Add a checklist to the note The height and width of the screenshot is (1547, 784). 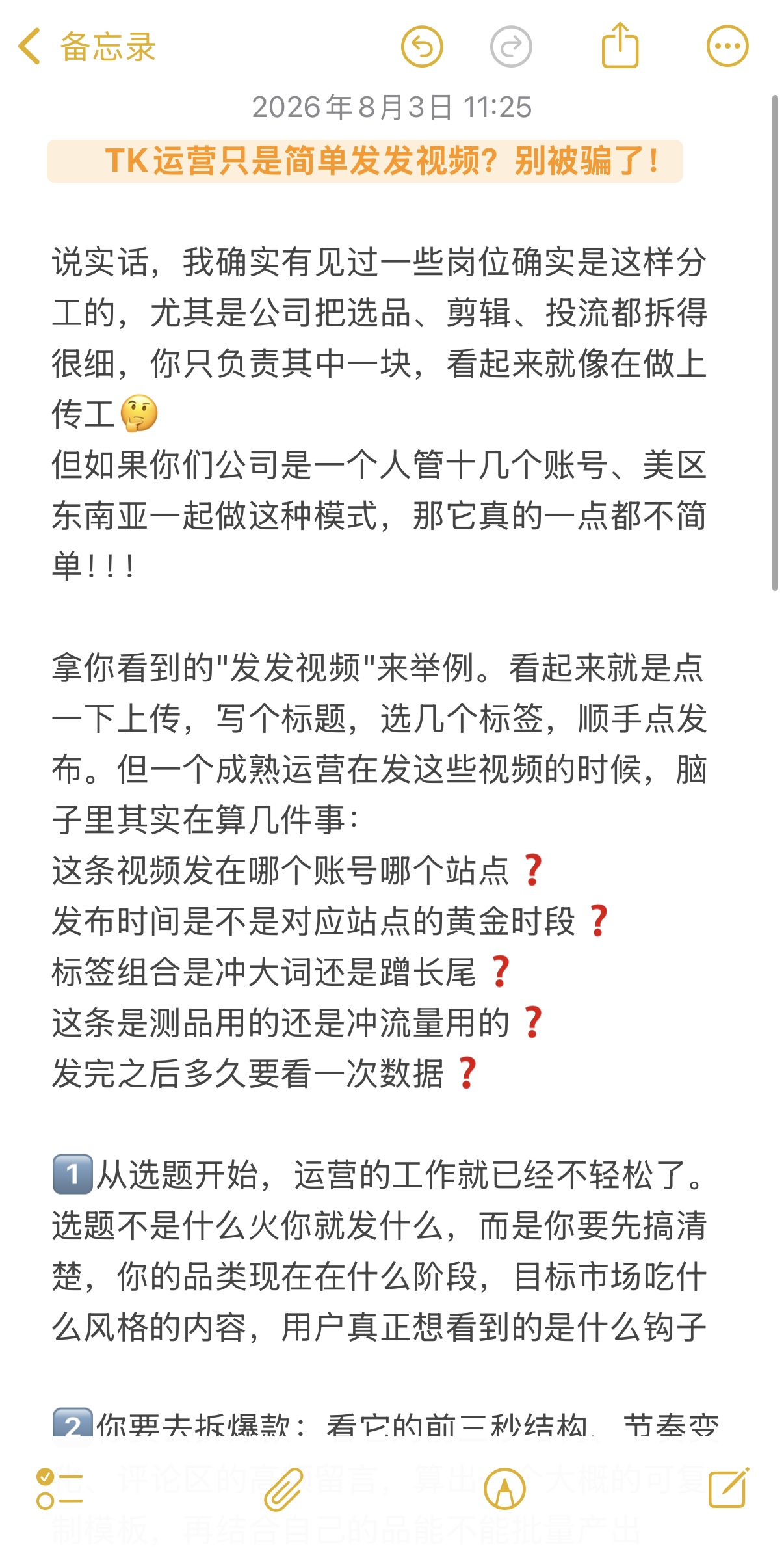[x=59, y=1488]
